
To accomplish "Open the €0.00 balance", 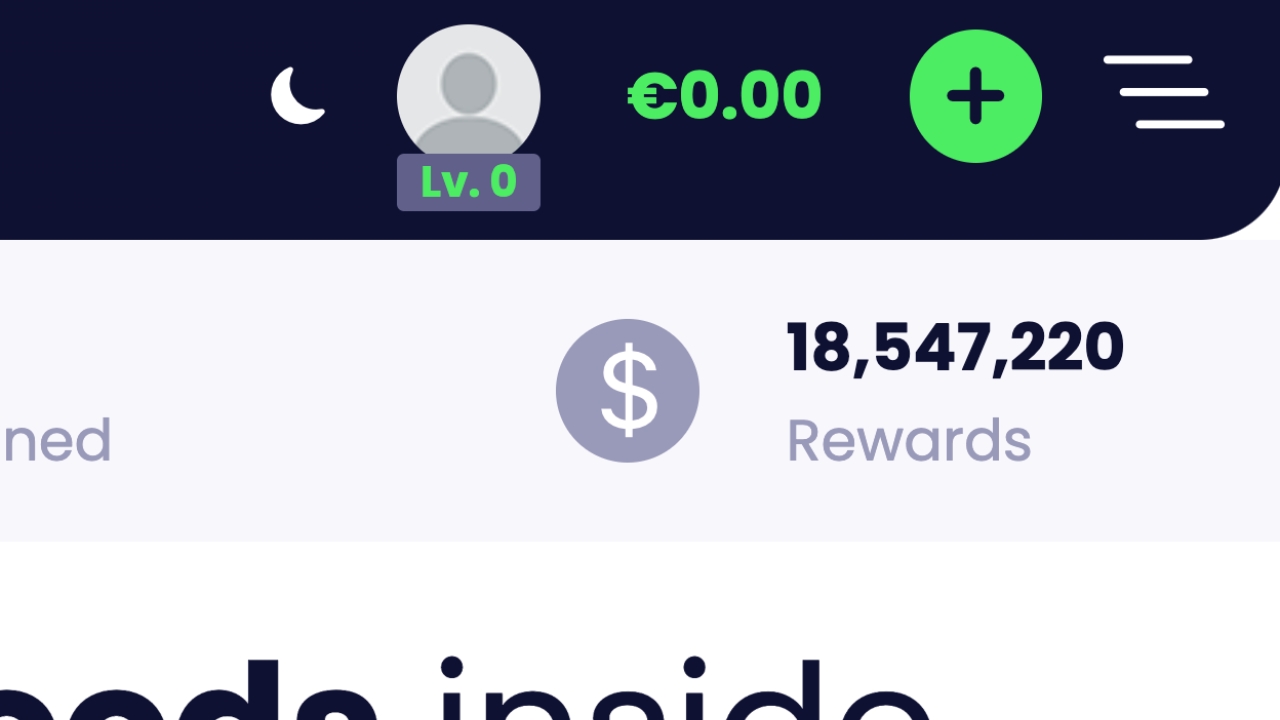I will tap(725, 96).
